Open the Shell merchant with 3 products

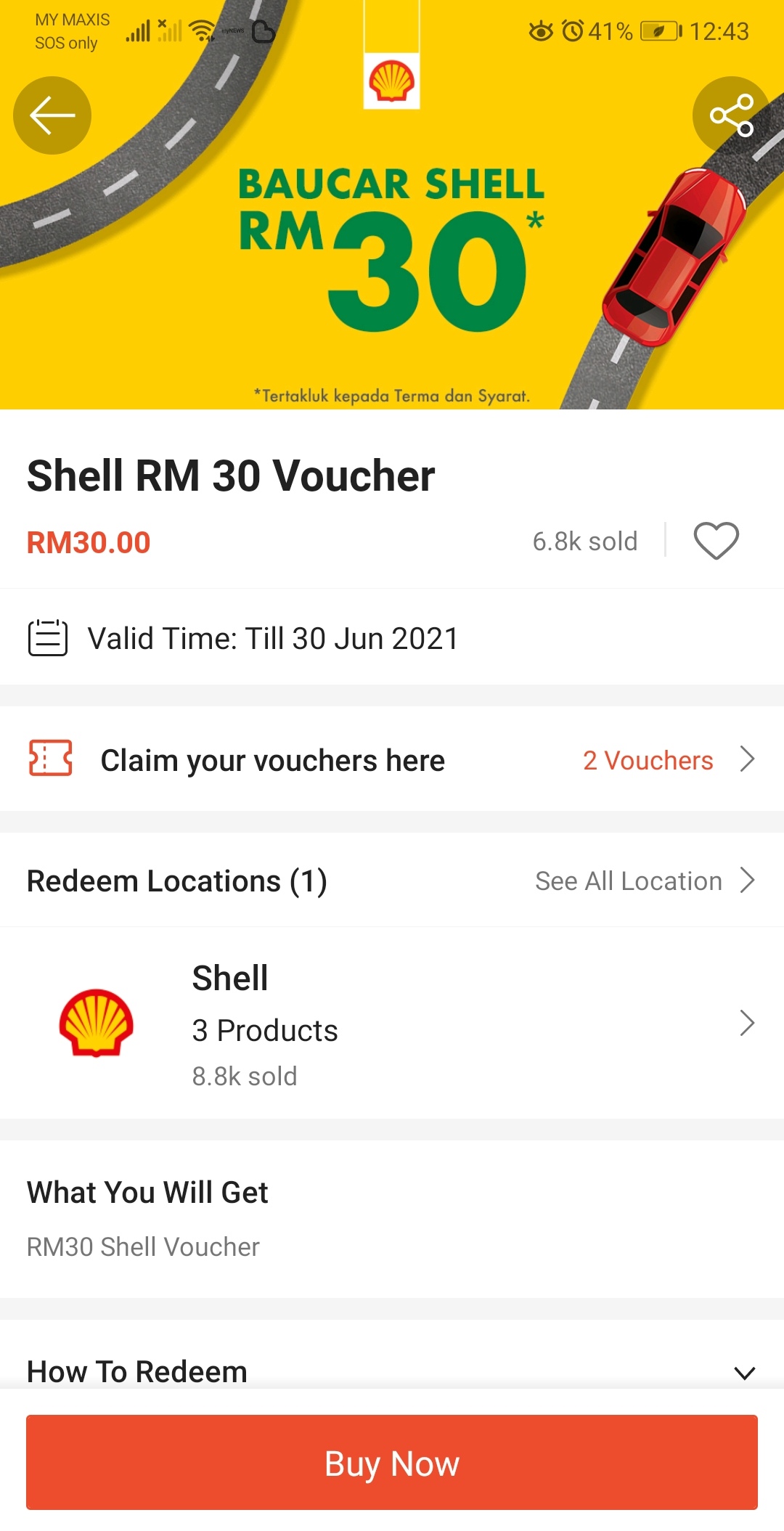coord(392,1024)
